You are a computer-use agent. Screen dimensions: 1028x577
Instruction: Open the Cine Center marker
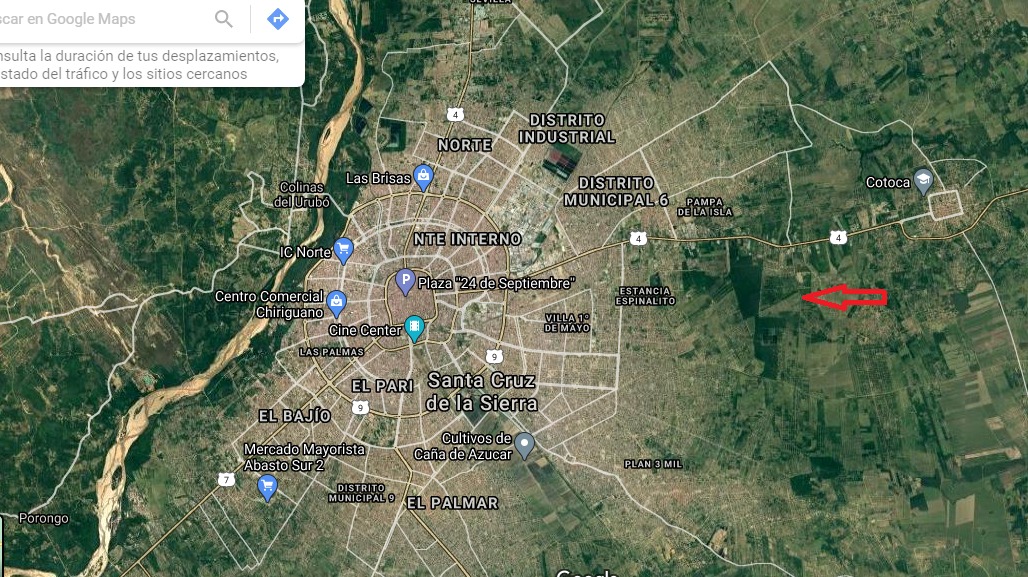pyautogui.click(x=414, y=328)
